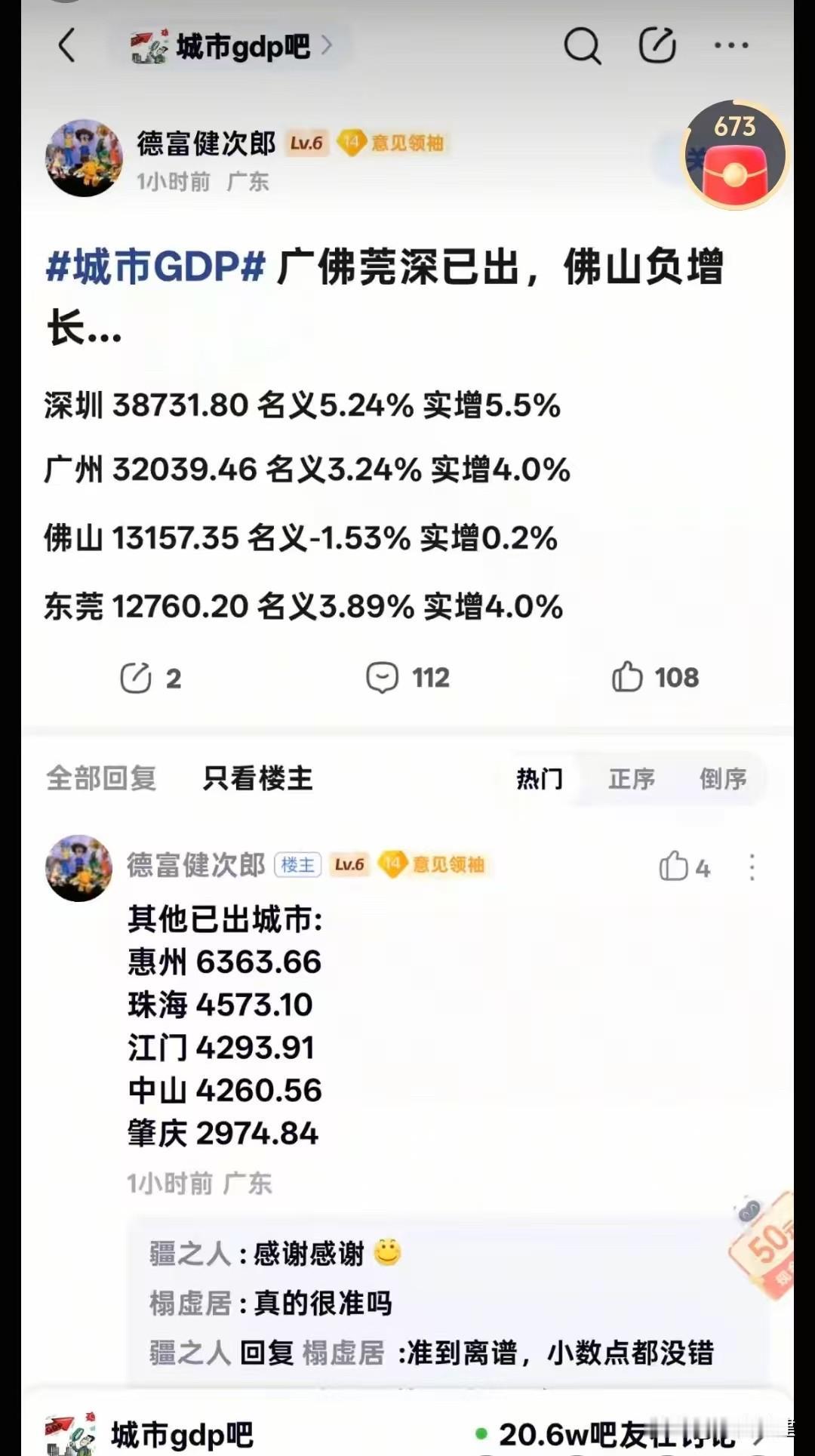Open the three-dot menu on the reply
Screen dimensions: 815x1456
coord(752,868)
